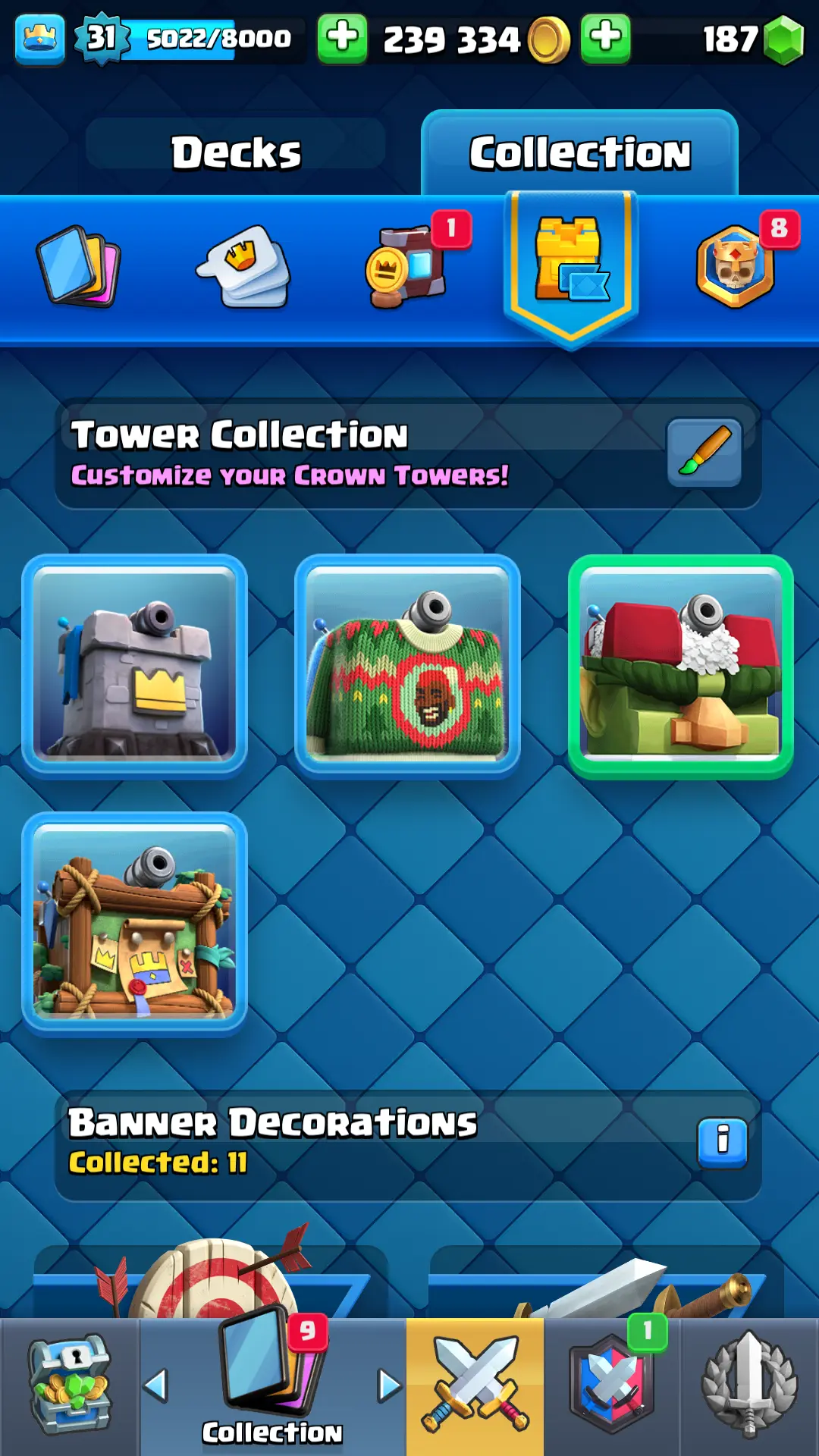Open Banner Decorations info button
The width and height of the screenshot is (819, 1456).
pos(722,1142)
